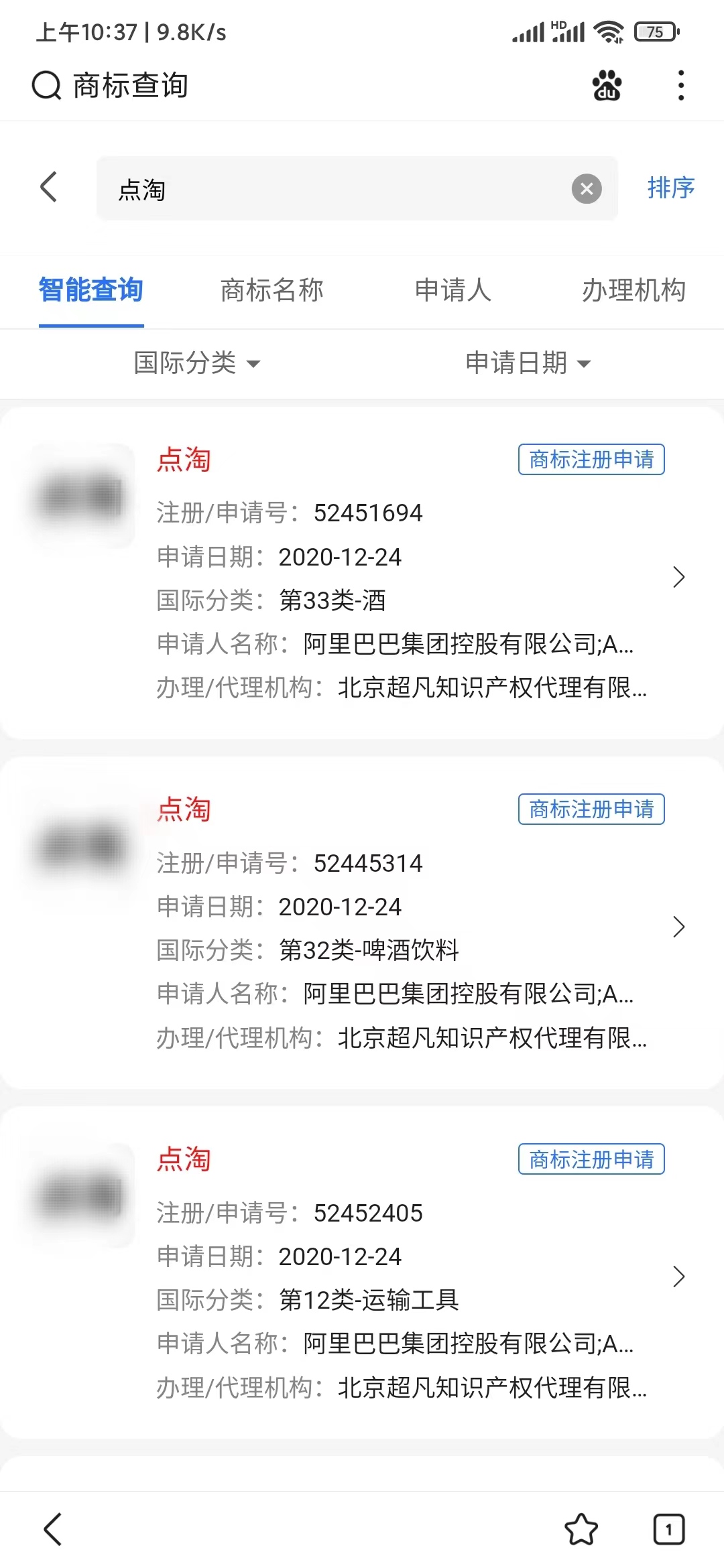
Task: Open details for trademark 52451694 via right chevron
Action: click(679, 577)
